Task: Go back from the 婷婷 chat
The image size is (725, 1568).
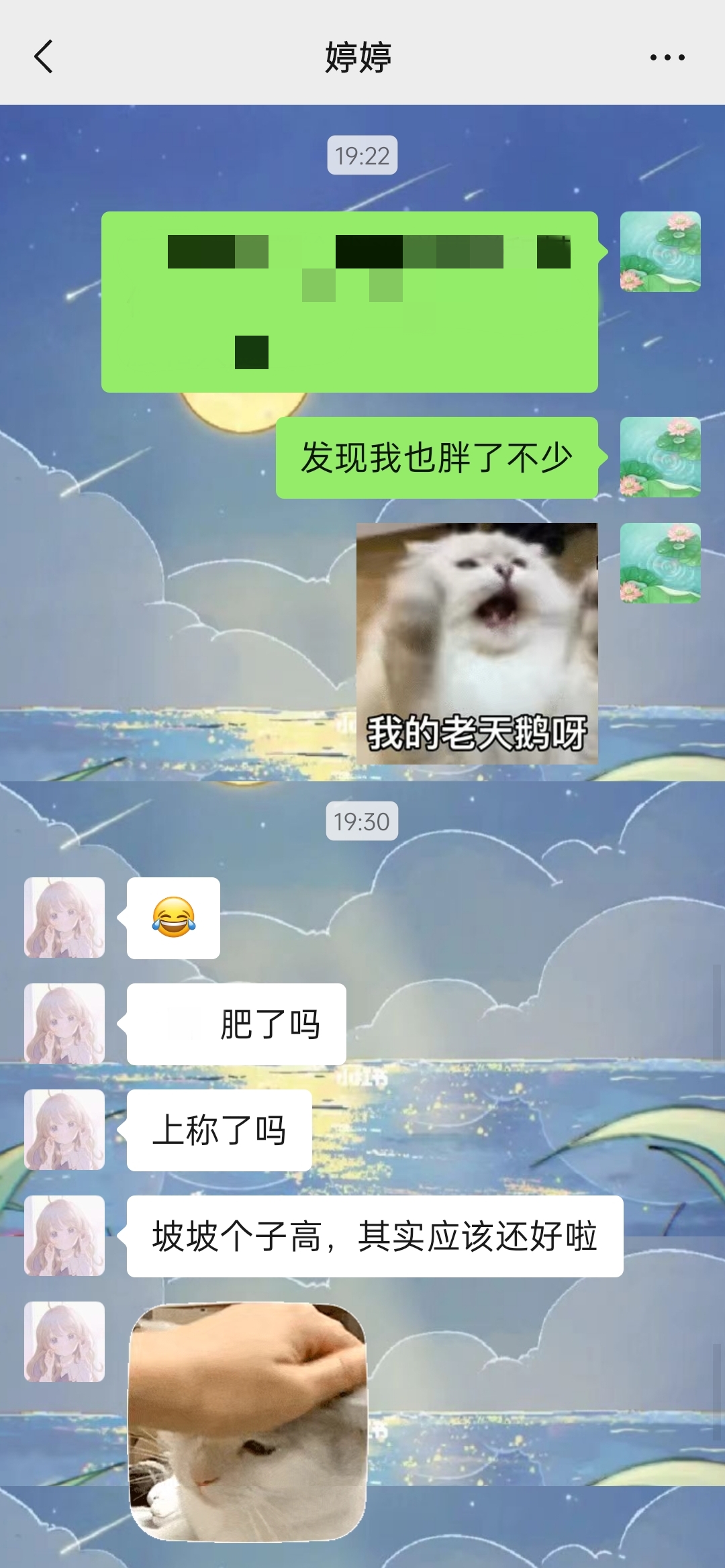Action: point(44,56)
